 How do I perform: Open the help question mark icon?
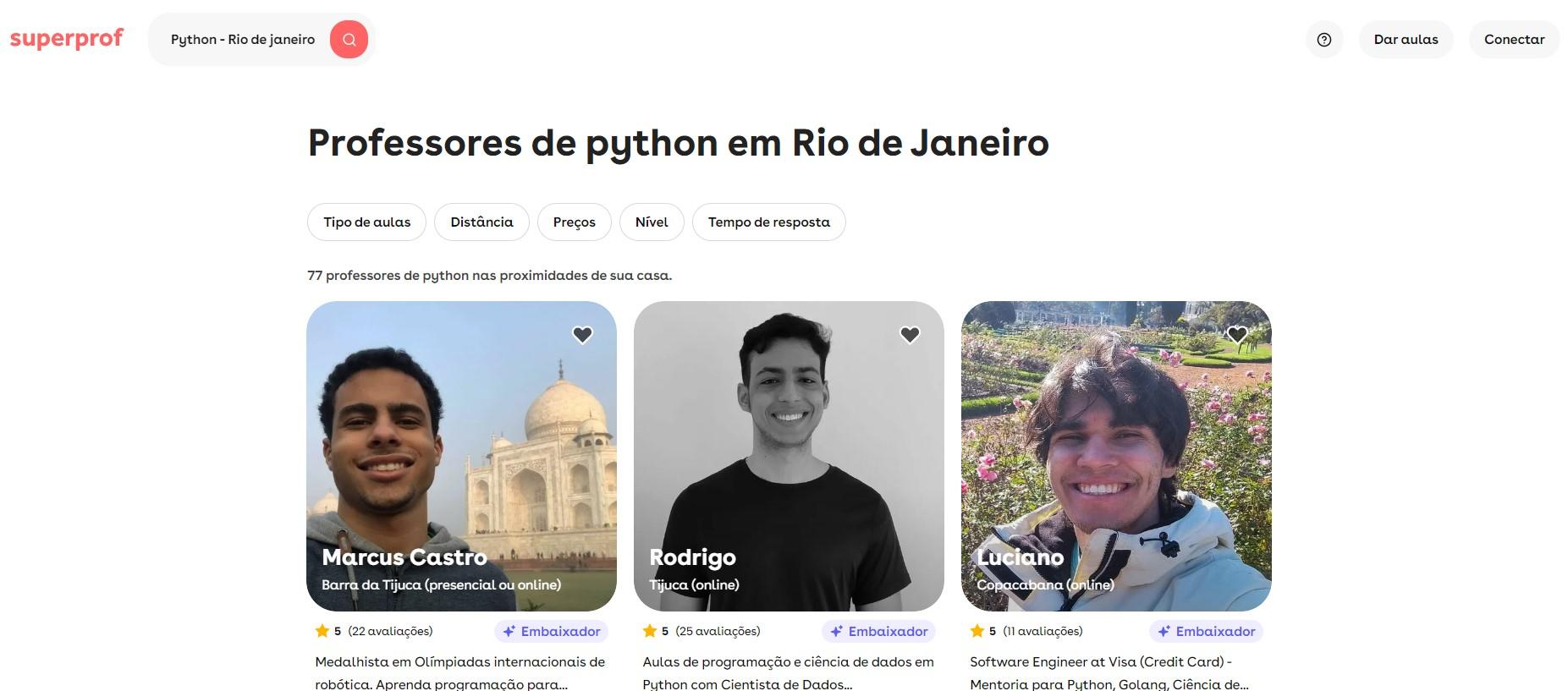point(1324,40)
